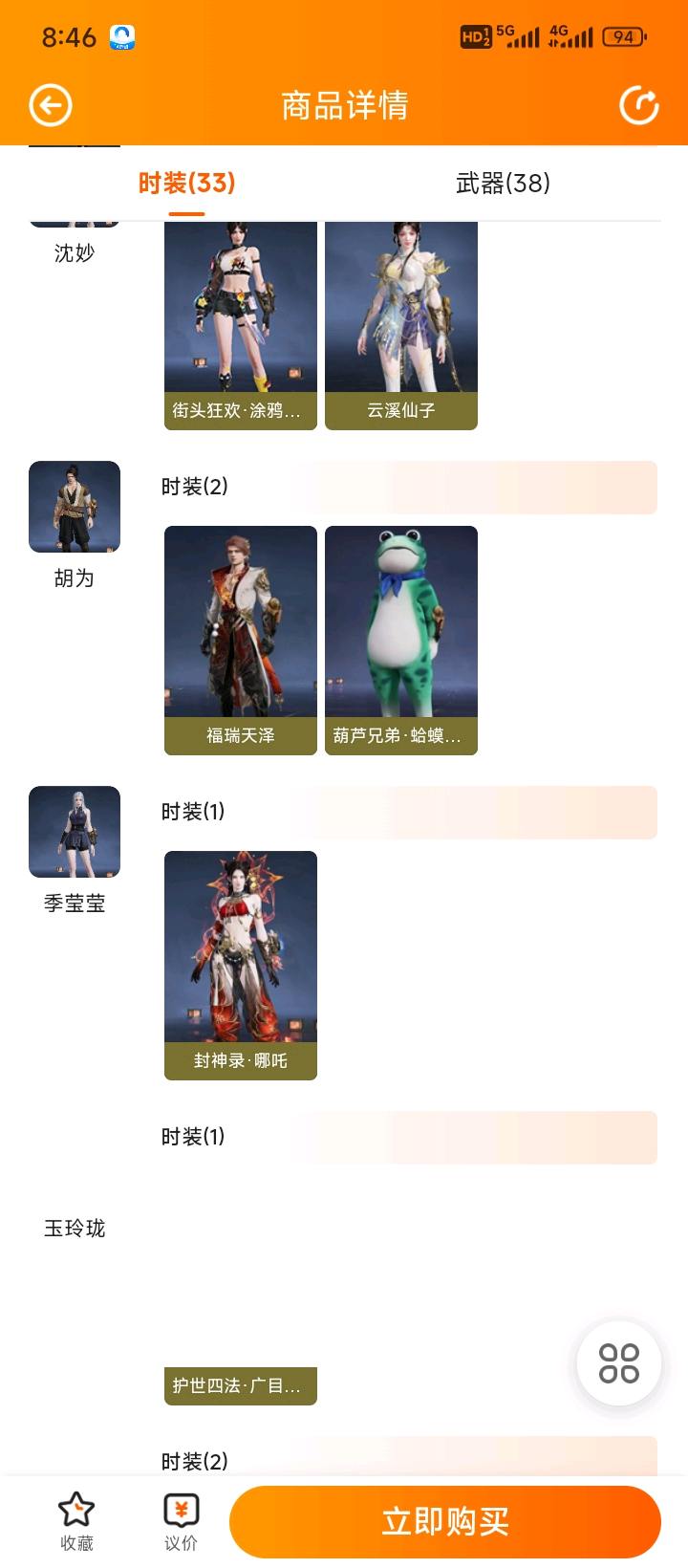Tap 议价 to negotiate the price
The height and width of the screenshot is (1568, 688).
coord(181,1520)
